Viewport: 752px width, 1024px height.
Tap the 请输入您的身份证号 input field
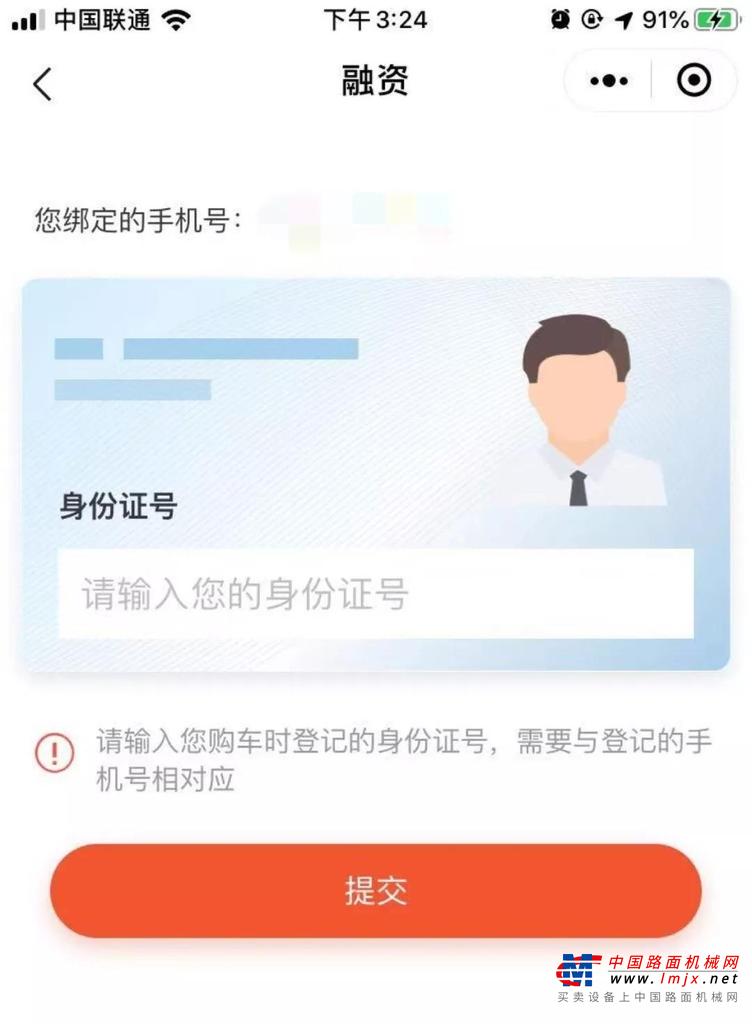coord(375,594)
